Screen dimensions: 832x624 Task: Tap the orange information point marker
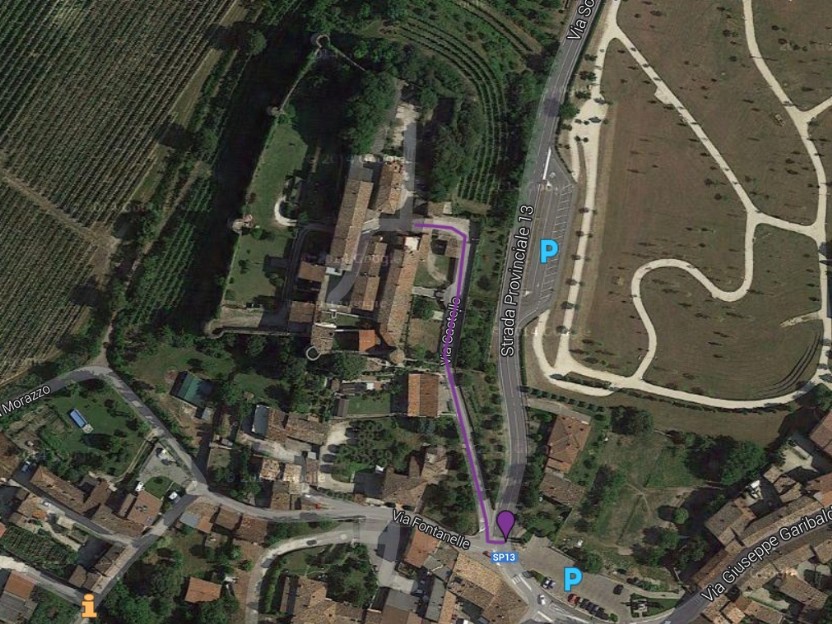point(89,604)
